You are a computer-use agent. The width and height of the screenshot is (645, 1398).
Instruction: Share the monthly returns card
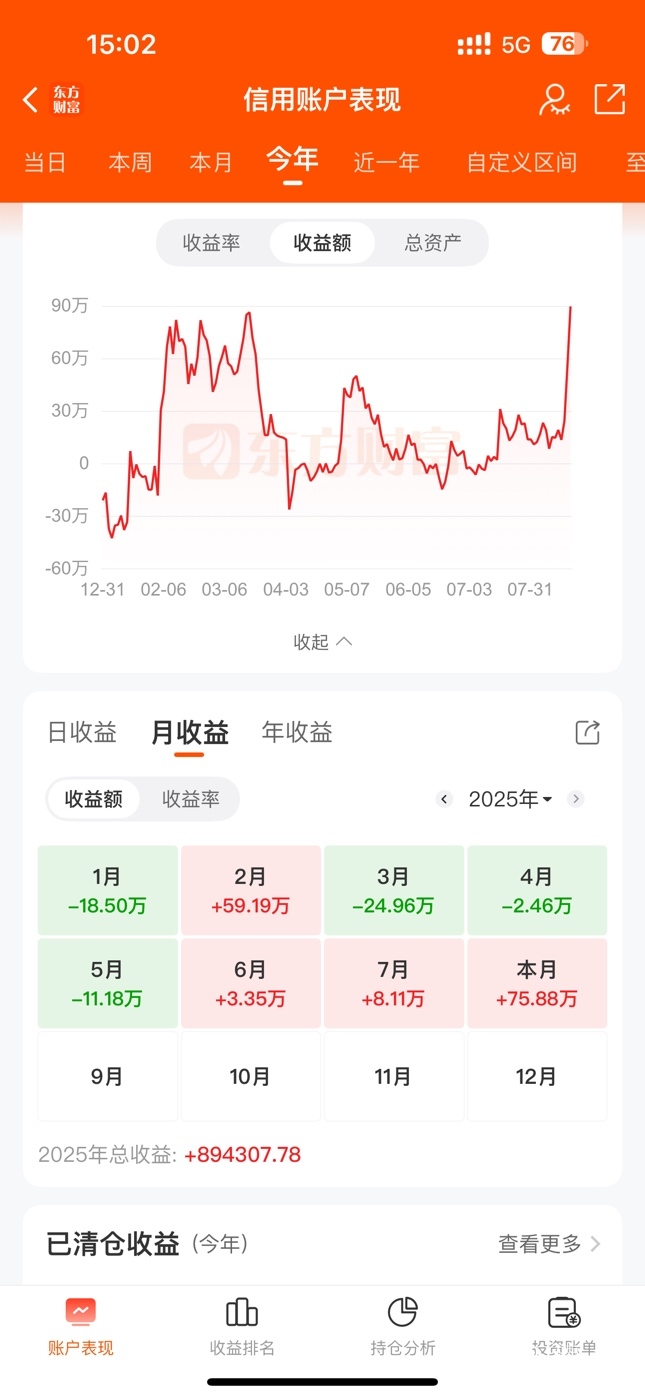pyautogui.click(x=588, y=732)
